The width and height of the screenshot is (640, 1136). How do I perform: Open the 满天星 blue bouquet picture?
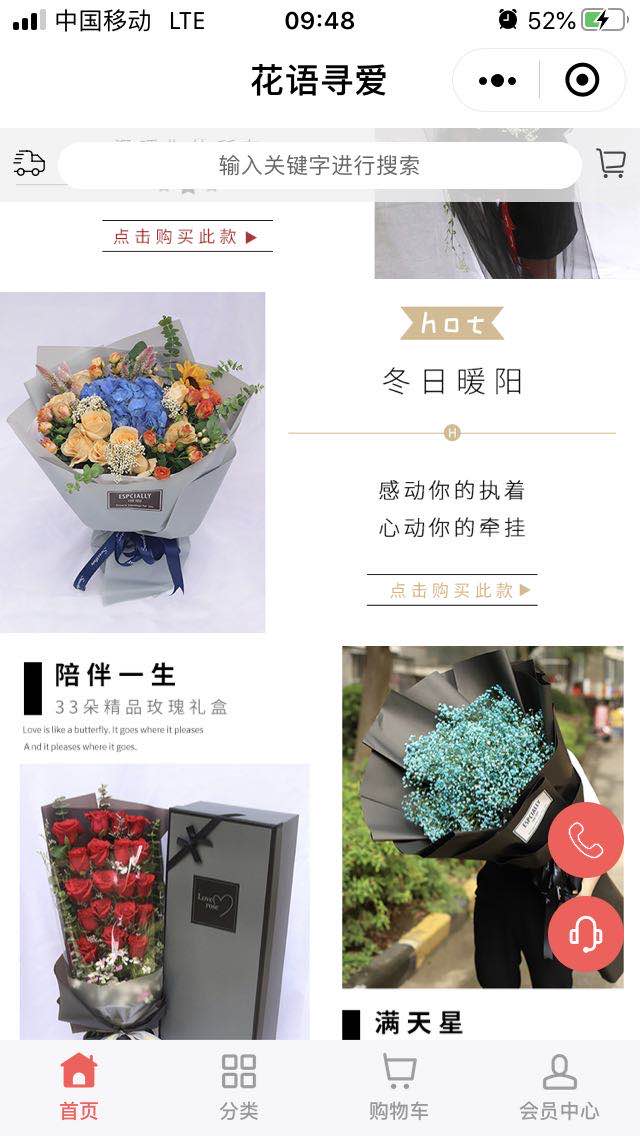[x=460, y=815]
